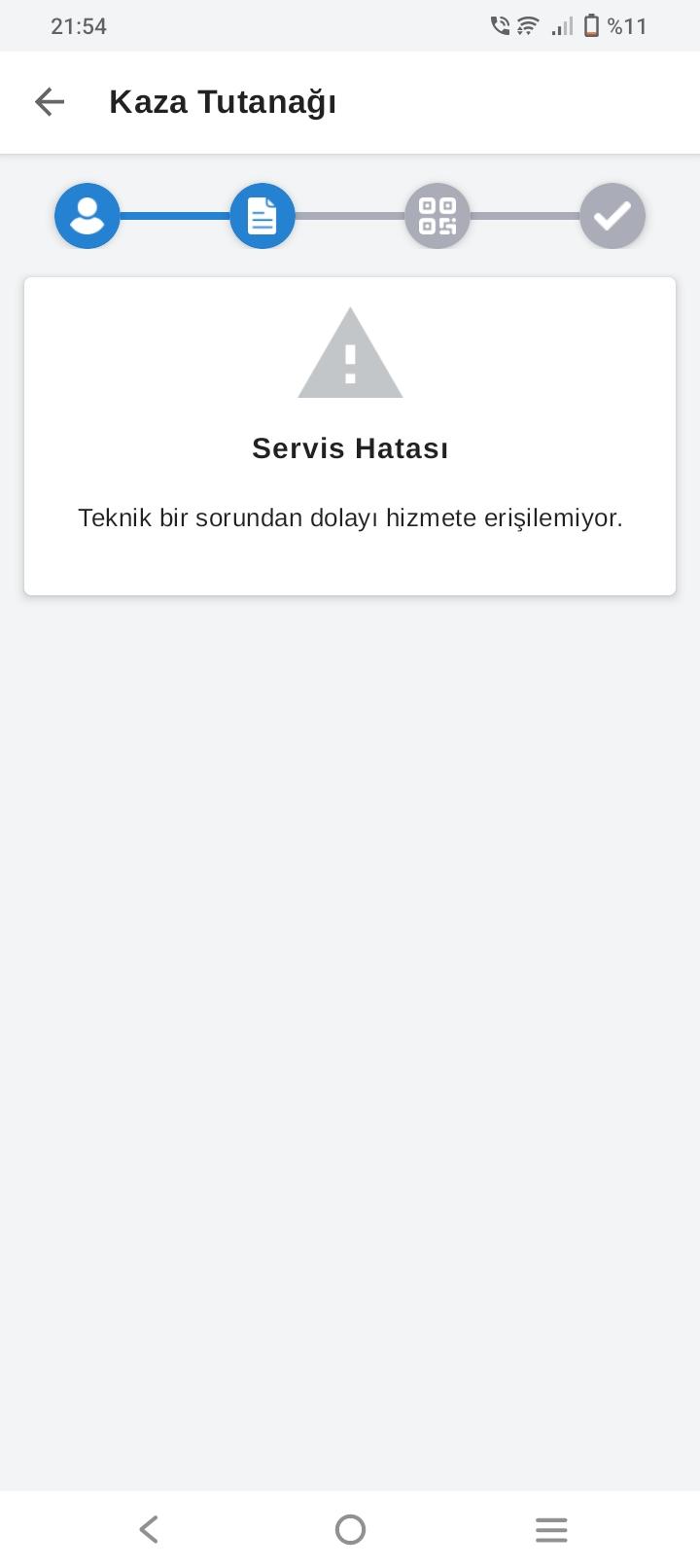This screenshot has height=1568, width=700.
Task: Select the Servis Hatası heading
Action: (x=350, y=448)
